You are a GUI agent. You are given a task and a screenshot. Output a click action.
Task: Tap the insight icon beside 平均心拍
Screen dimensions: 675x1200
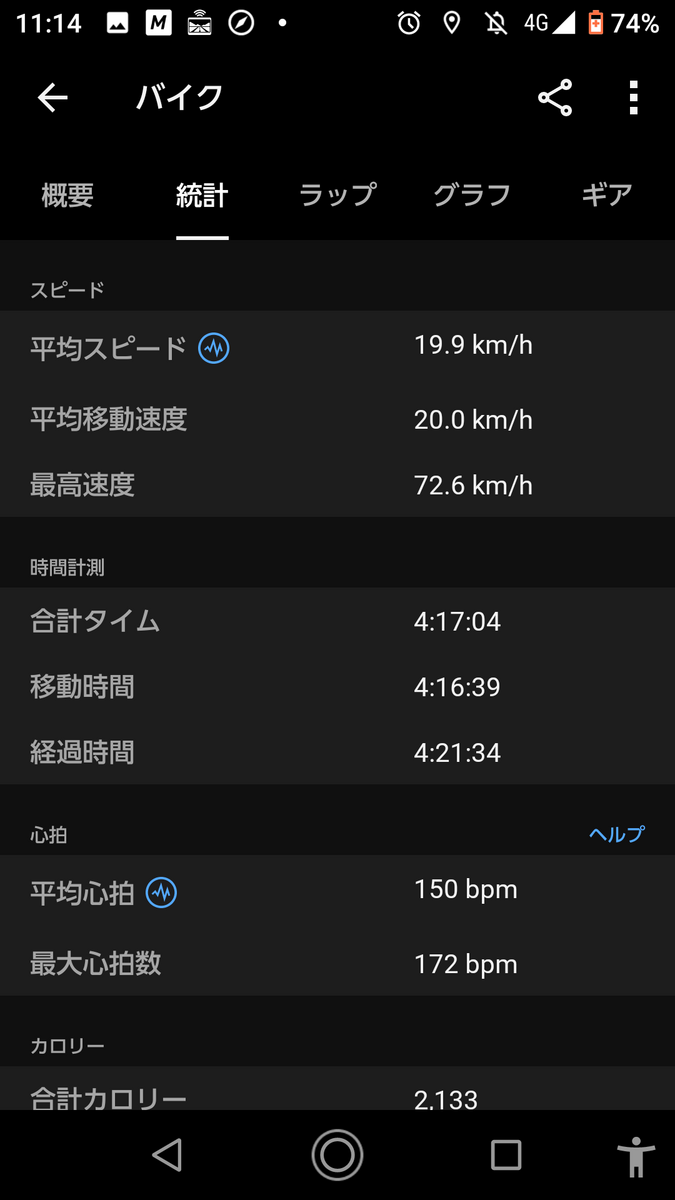tap(161, 892)
